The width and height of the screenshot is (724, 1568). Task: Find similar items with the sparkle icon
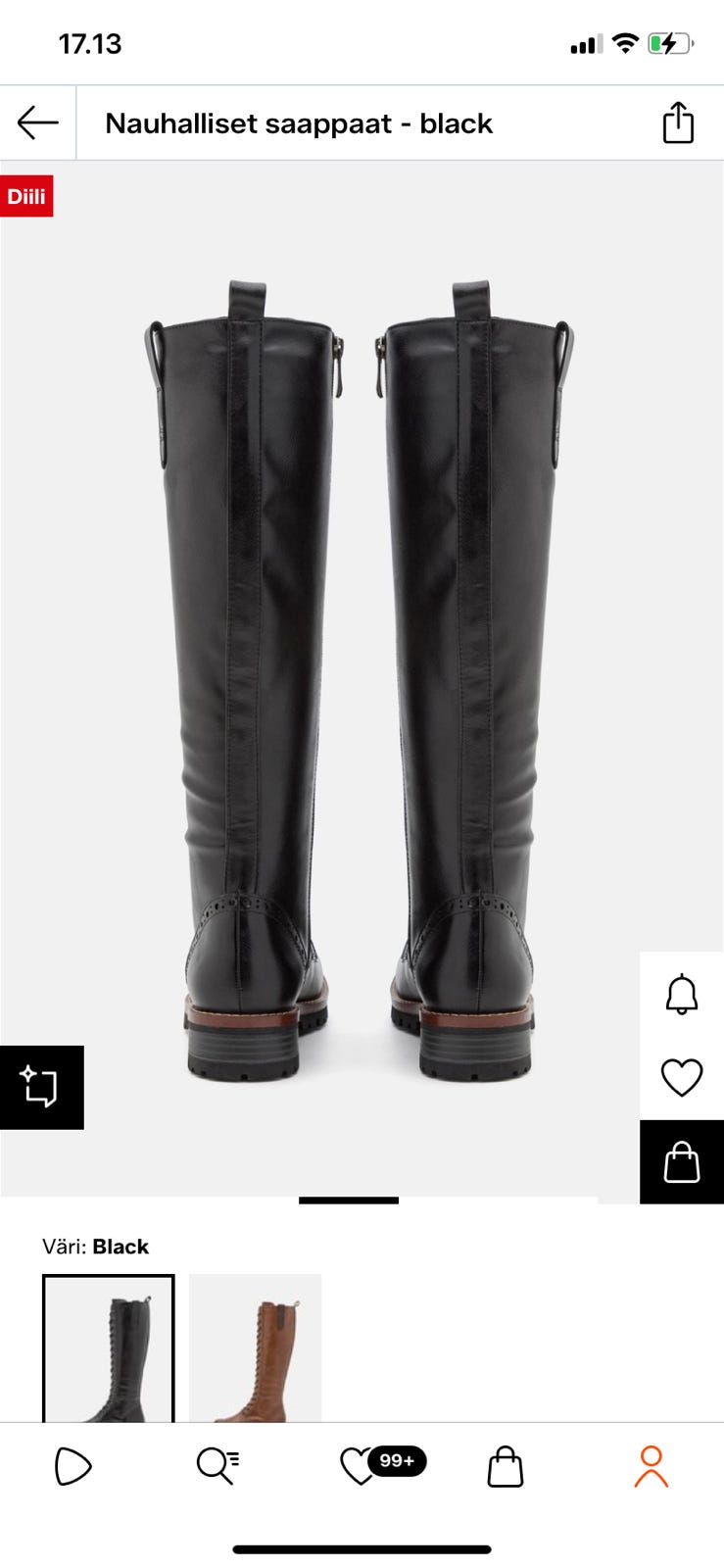(41, 1087)
